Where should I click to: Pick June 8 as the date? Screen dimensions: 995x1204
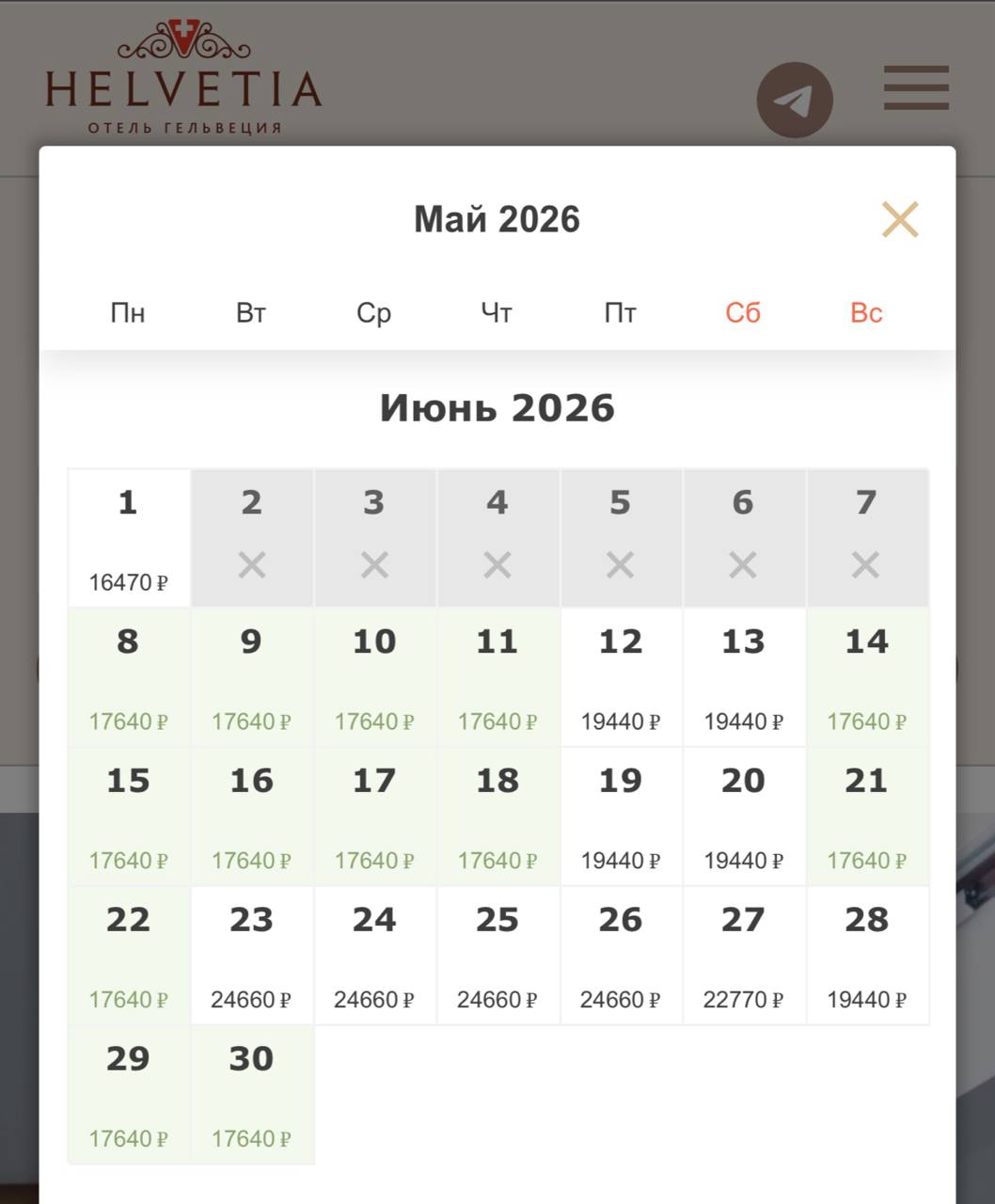coord(129,677)
